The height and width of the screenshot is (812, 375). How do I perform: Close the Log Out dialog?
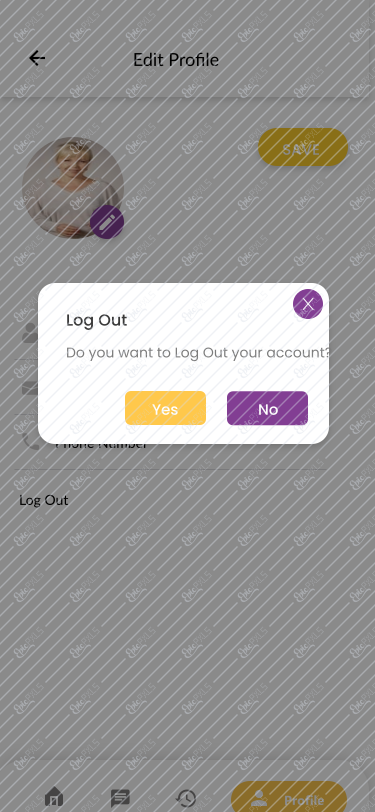308,304
